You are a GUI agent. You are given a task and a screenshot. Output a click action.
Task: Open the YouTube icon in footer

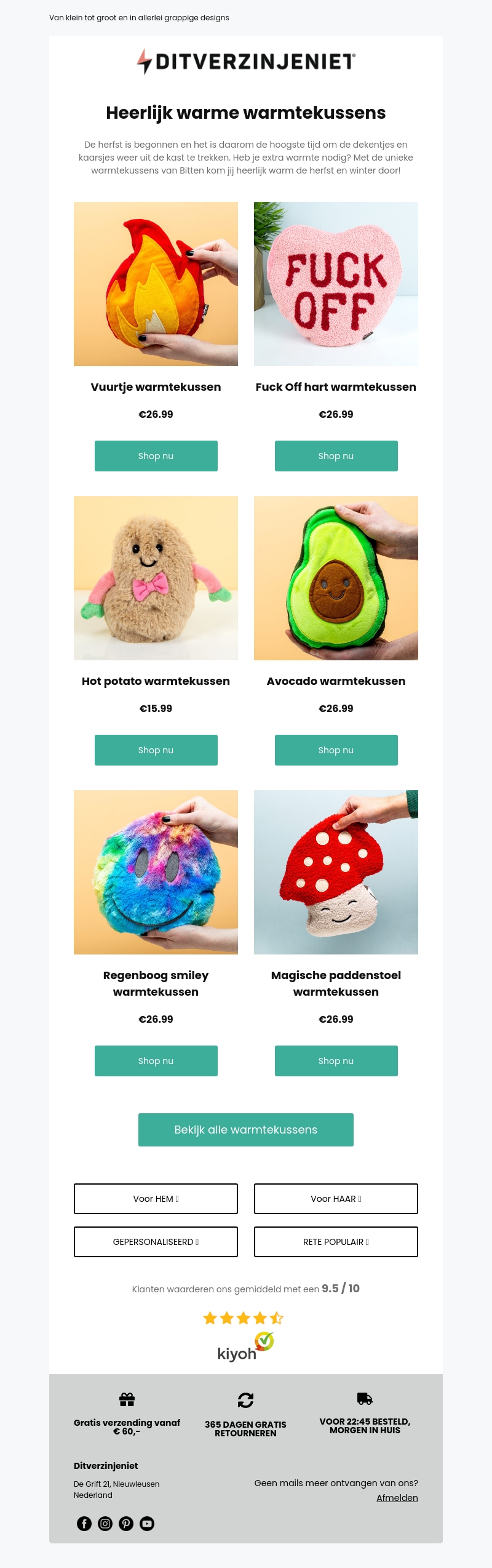click(x=147, y=1524)
